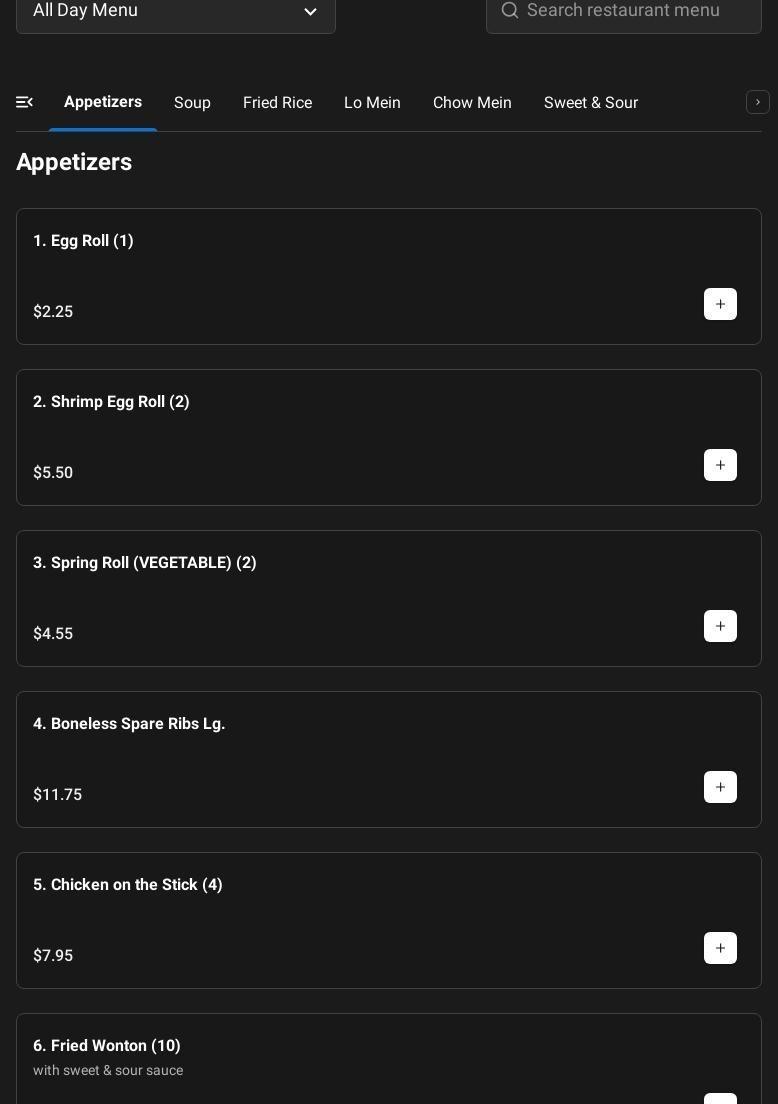This screenshot has width=778, height=1104.
Task: Switch to the Soup tab
Action: (x=192, y=103)
